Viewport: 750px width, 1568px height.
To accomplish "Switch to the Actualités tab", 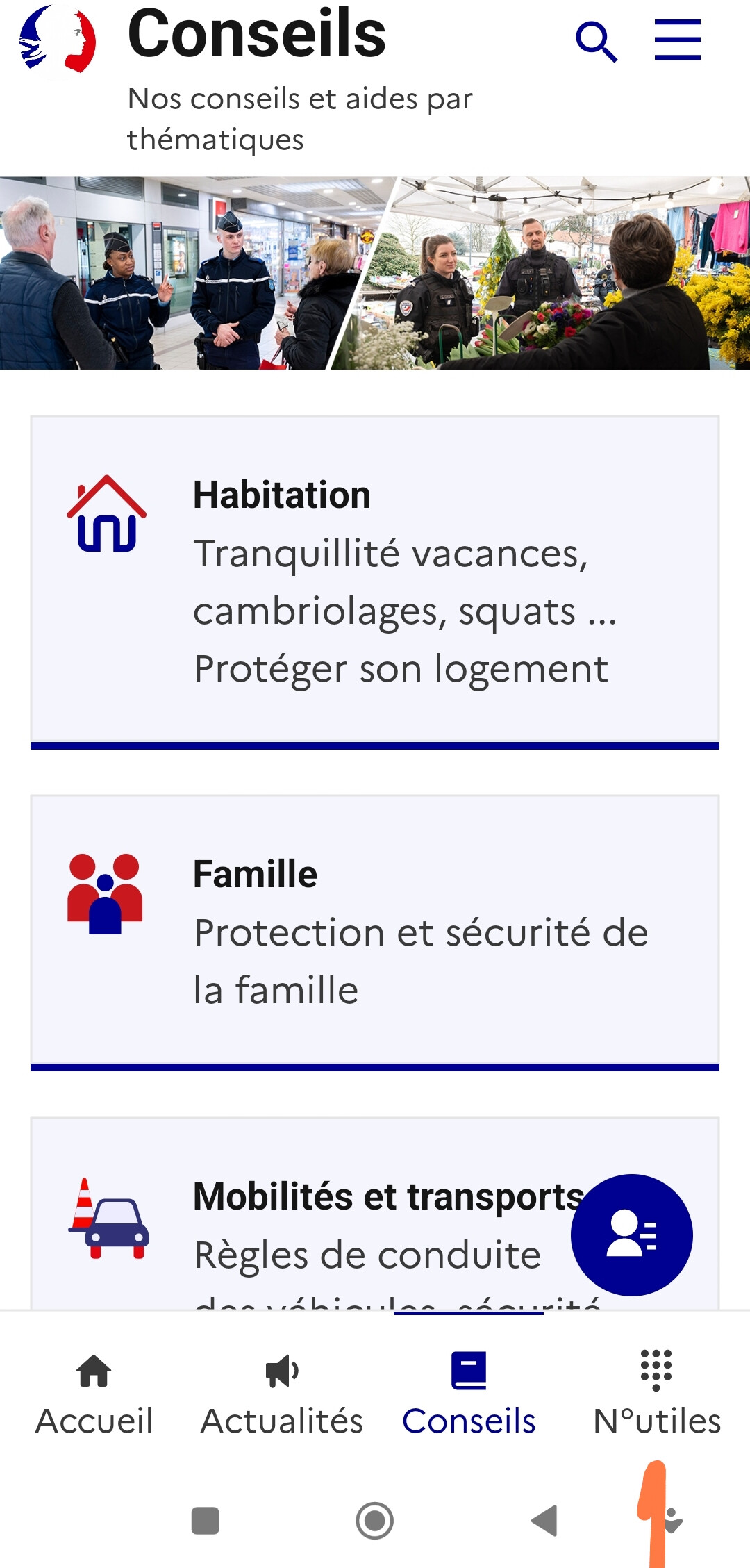I will coord(282,1394).
